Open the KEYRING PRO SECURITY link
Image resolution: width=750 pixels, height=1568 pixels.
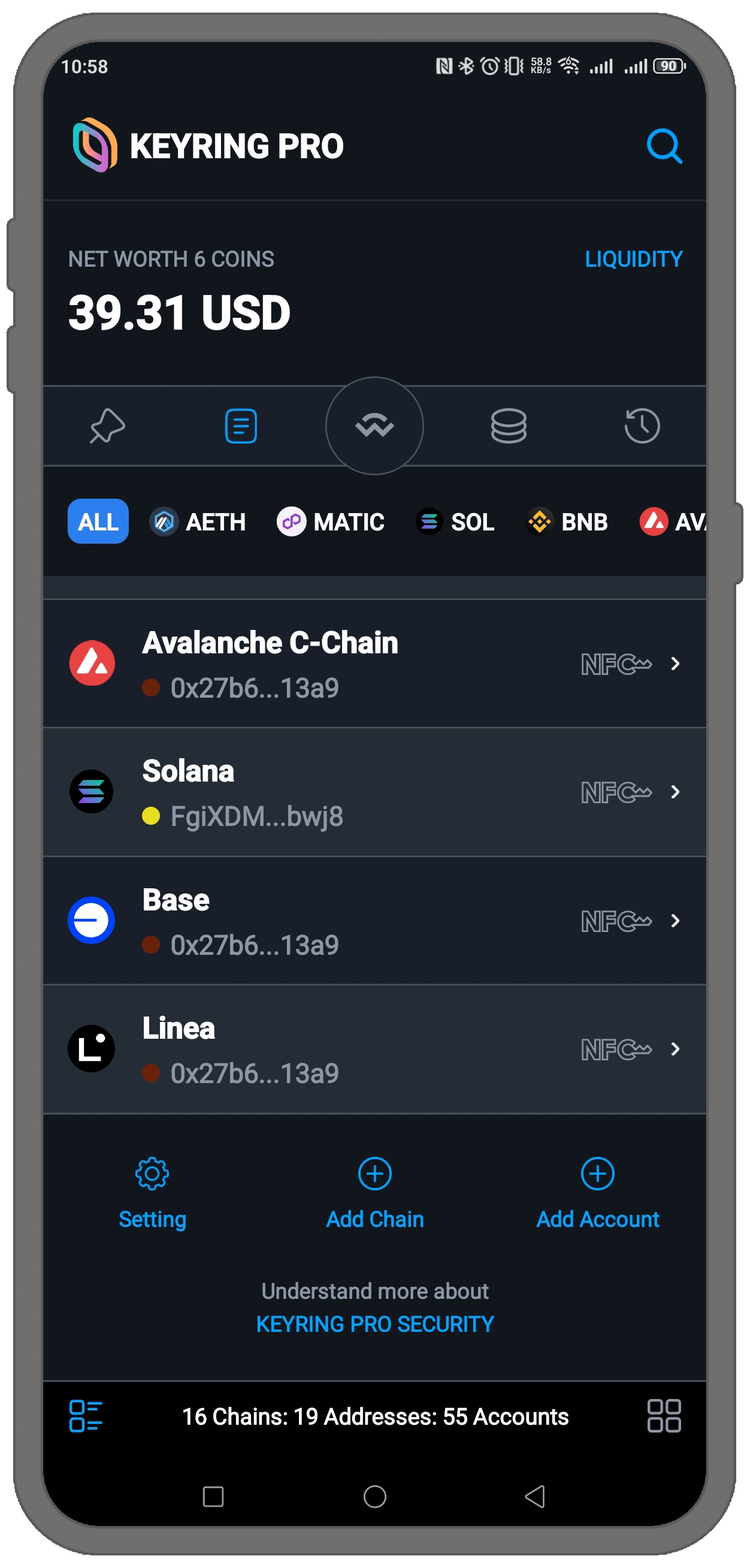[374, 1324]
